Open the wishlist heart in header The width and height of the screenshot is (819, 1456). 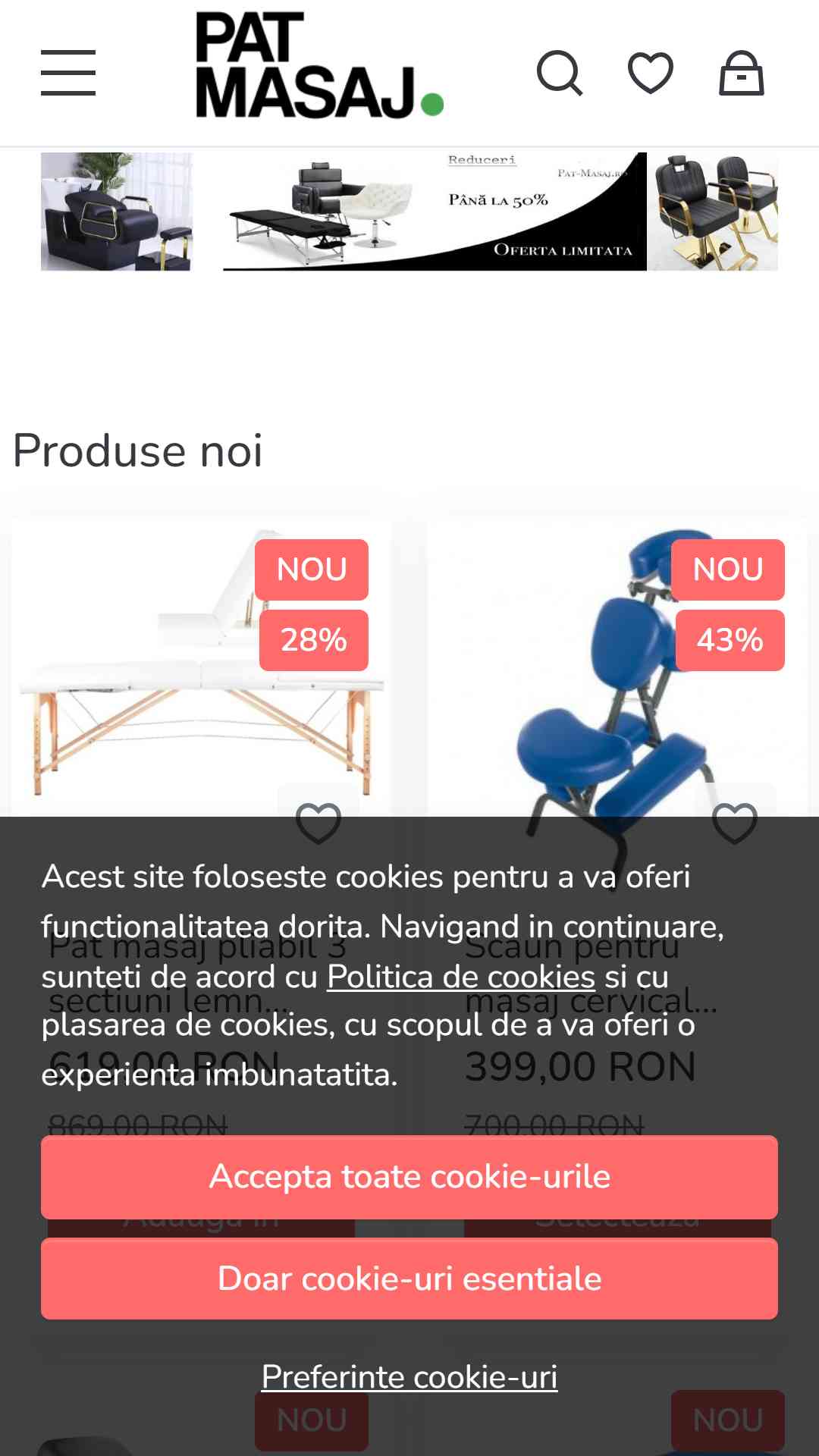[651, 73]
